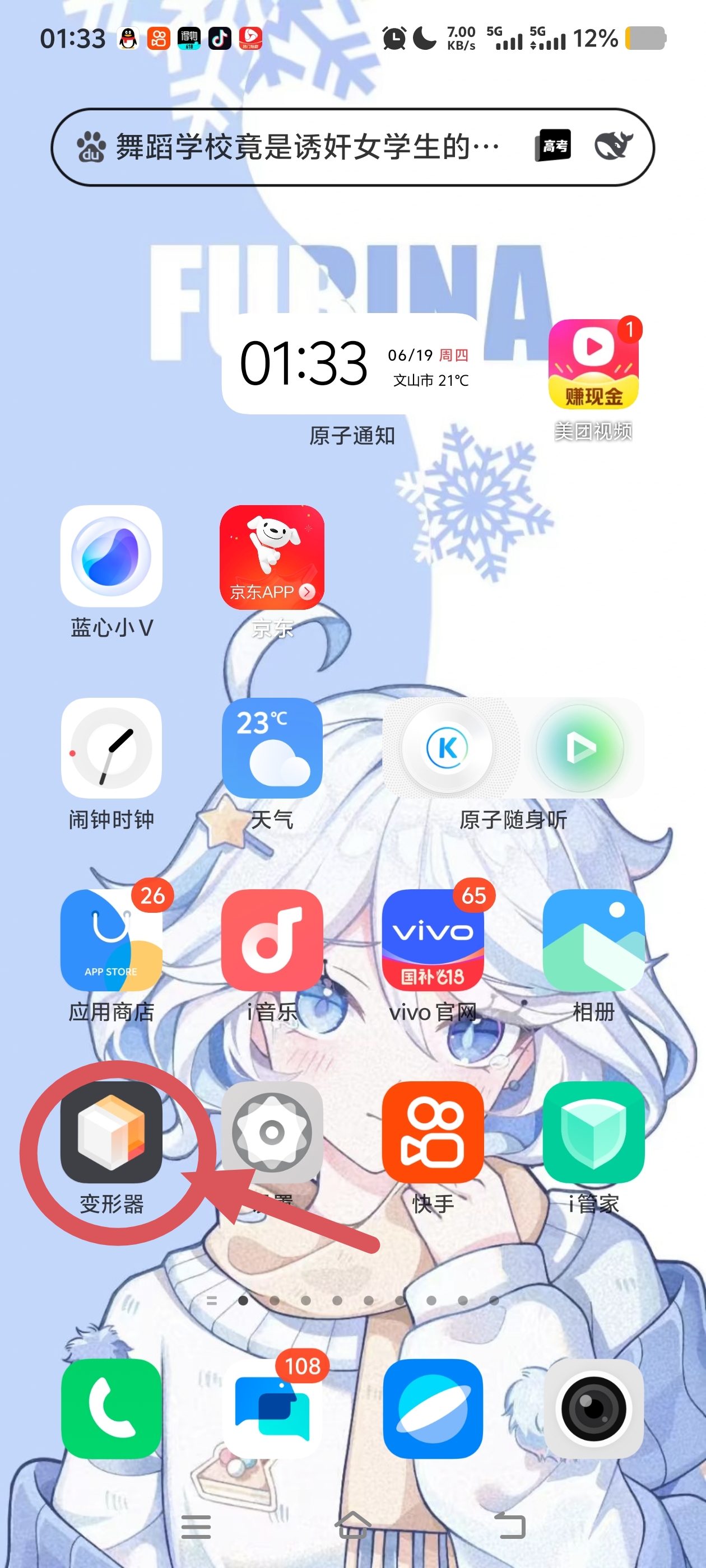This screenshot has width=706, height=1568.
Task: Open vivo 官网 app
Action: pyautogui.click(x=433, y=940)
